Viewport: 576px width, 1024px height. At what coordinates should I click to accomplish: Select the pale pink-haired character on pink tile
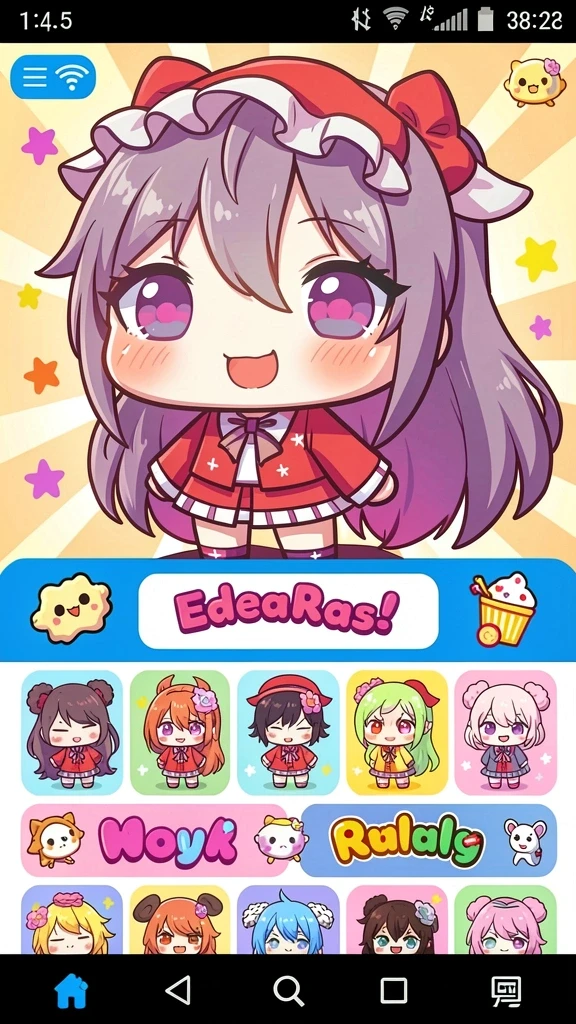coord(505,732)
